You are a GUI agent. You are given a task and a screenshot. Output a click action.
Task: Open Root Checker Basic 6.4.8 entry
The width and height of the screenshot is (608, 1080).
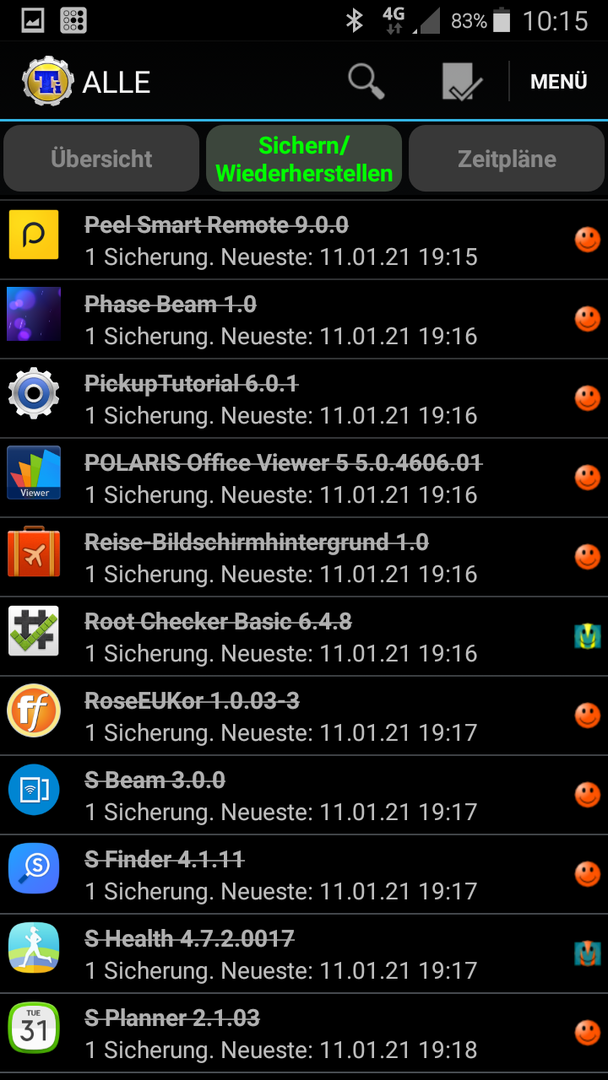pyautogui.click(x=304, y=636)
